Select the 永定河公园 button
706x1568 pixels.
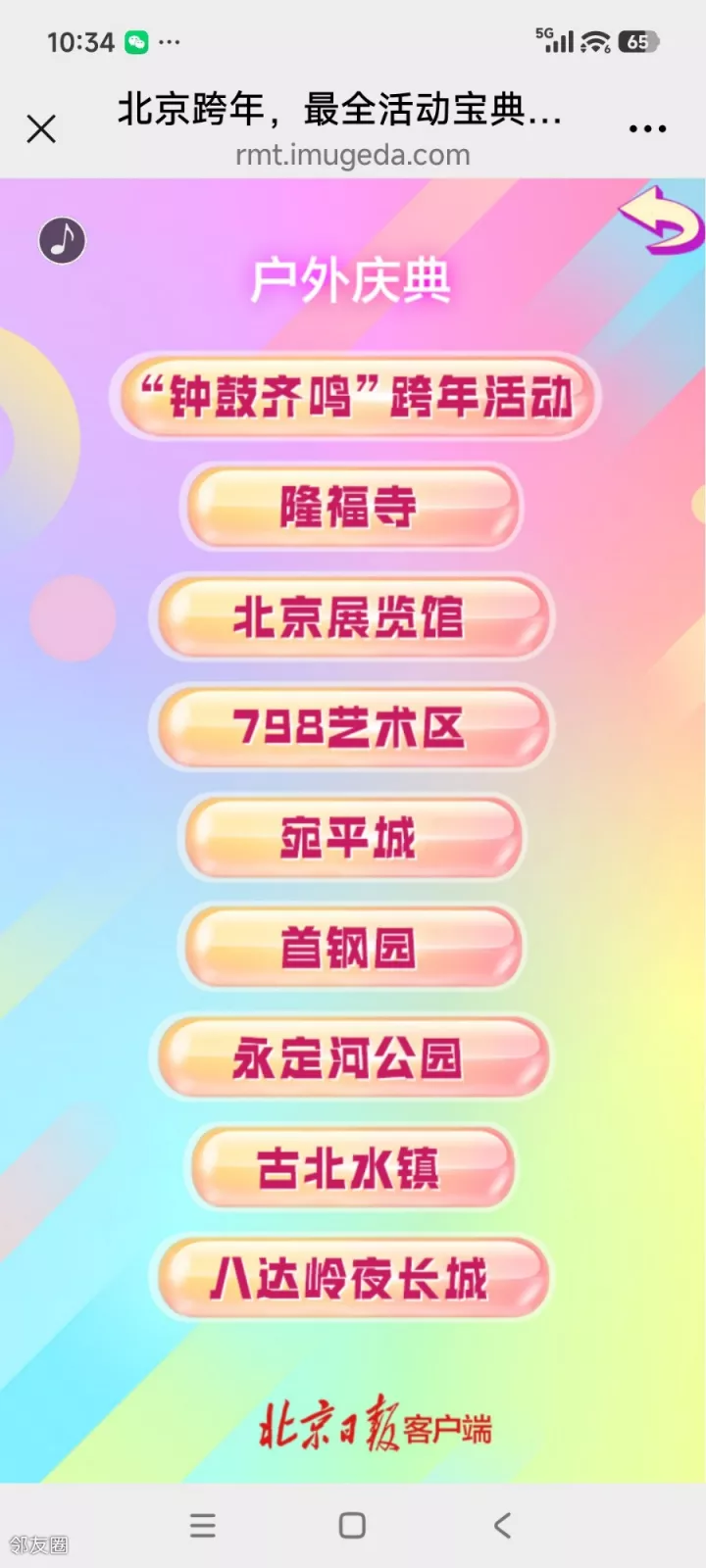(x=350, y=1058)
